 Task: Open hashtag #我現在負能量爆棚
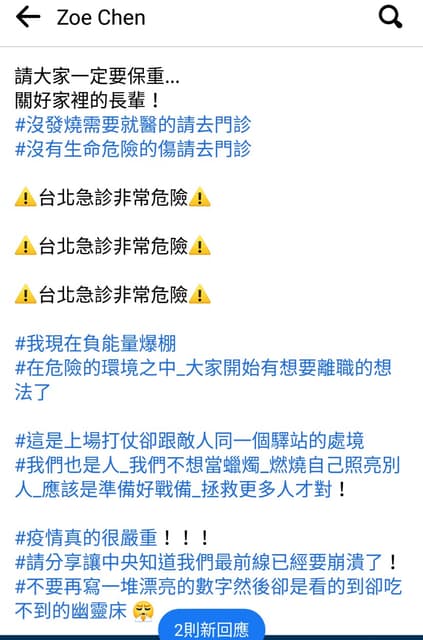(96, 343)
